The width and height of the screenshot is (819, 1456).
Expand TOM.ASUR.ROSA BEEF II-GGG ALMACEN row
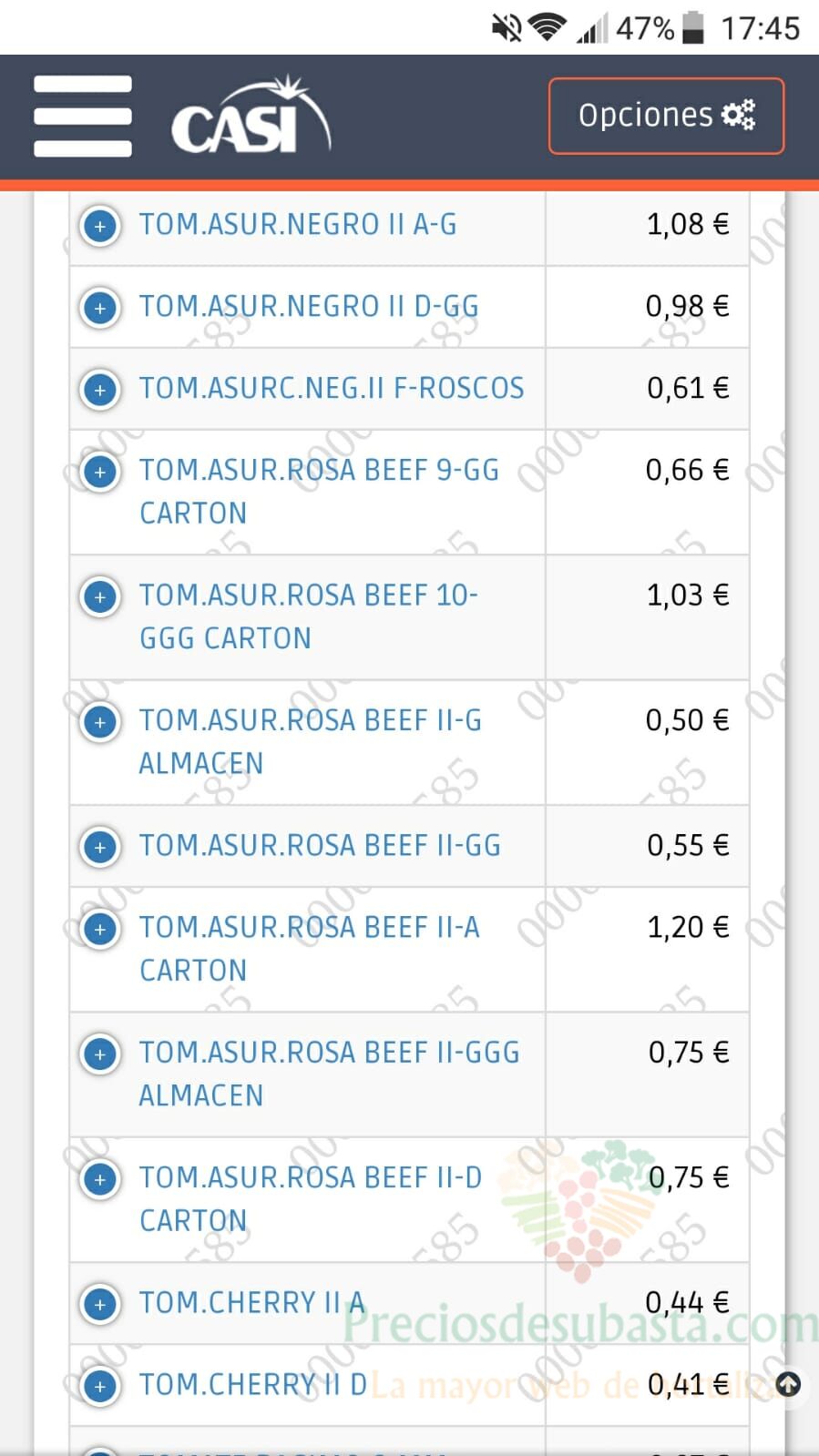coord(100,1054)
